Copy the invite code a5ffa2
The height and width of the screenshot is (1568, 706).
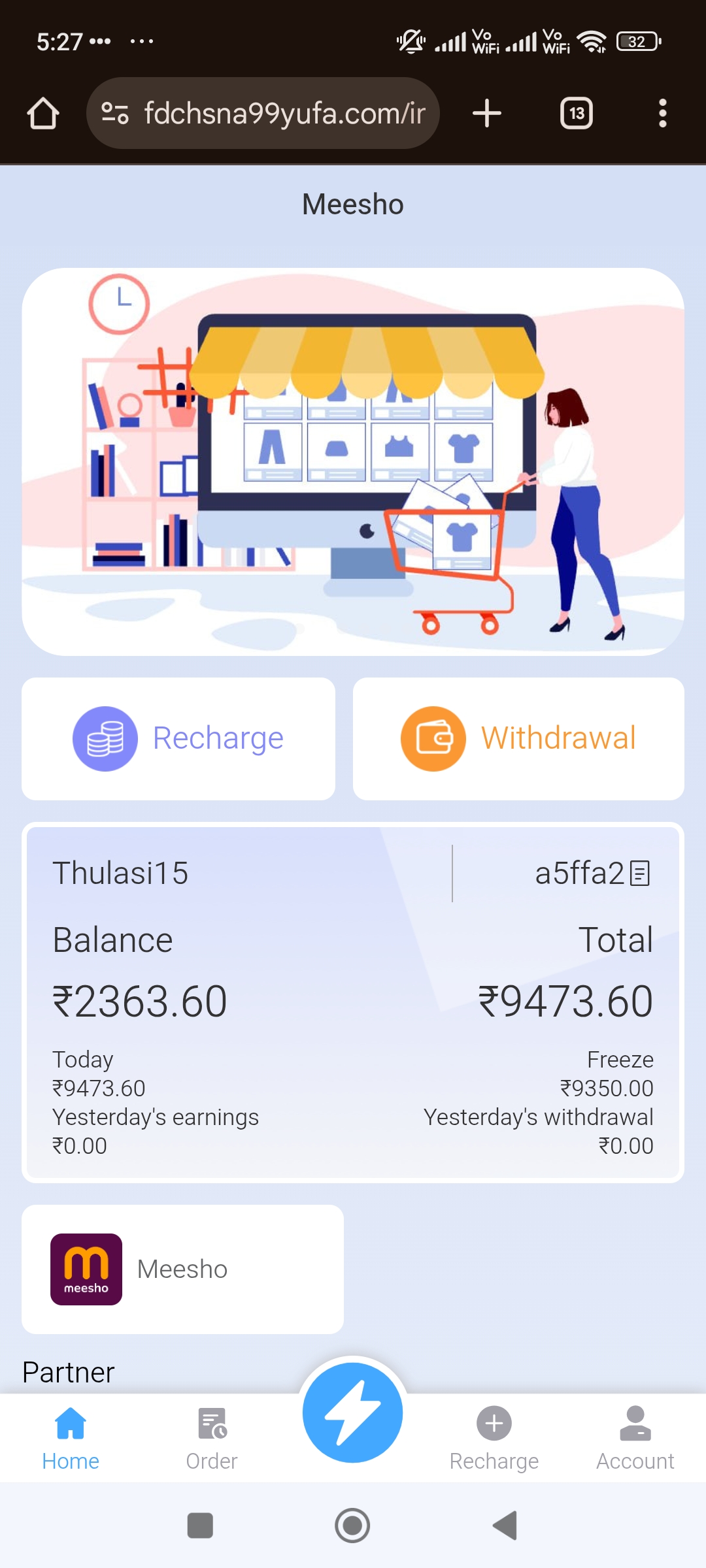(x=640, y=874)
